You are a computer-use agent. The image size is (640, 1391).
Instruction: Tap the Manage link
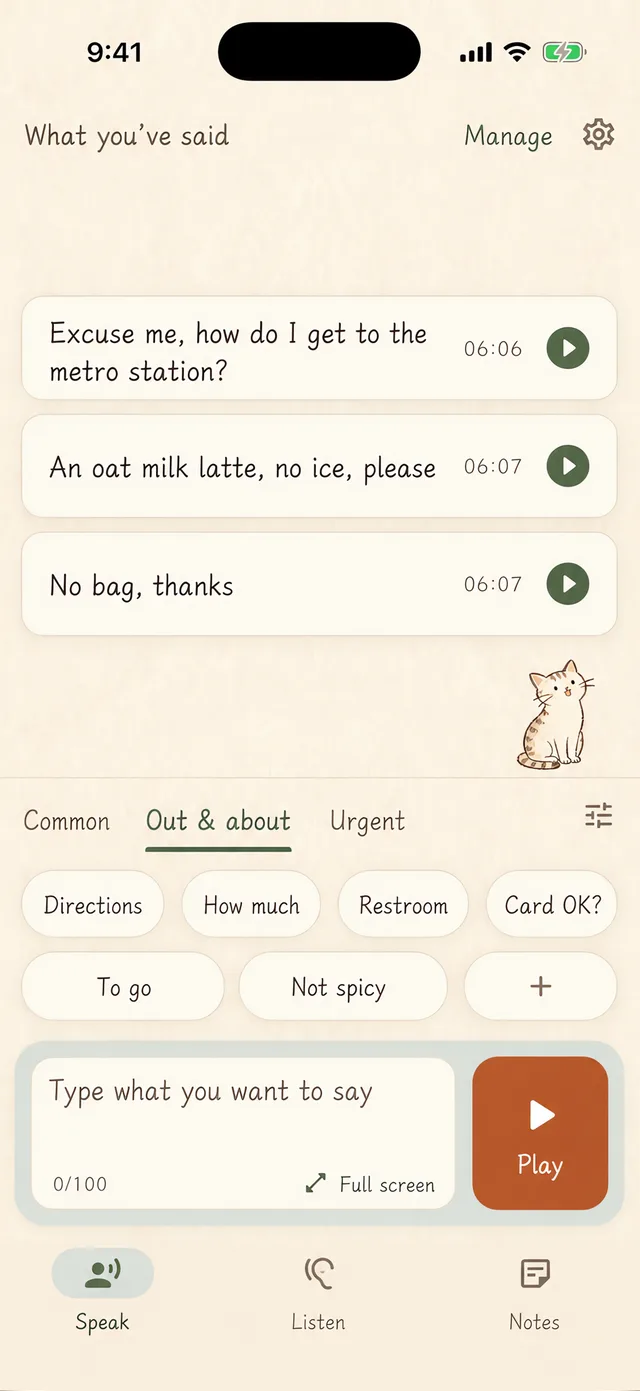508,136
